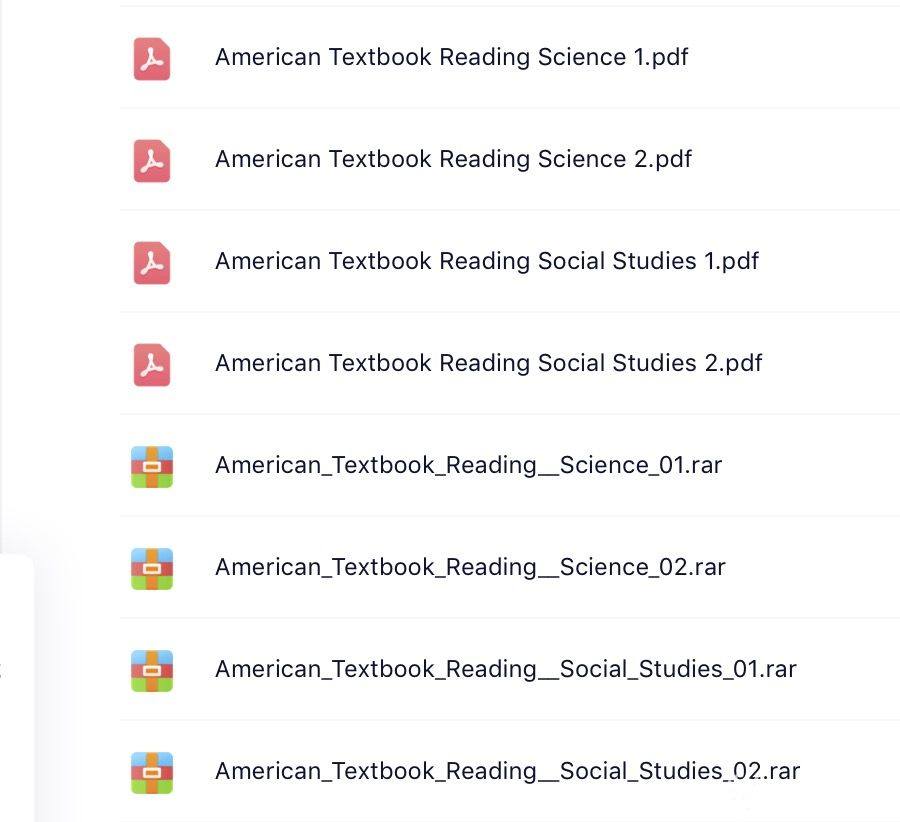The image size is (900, 822).
Task: Select American_Textbook_Reading__Social_Studies_01.rar file
Action: [x=505, y=669]
